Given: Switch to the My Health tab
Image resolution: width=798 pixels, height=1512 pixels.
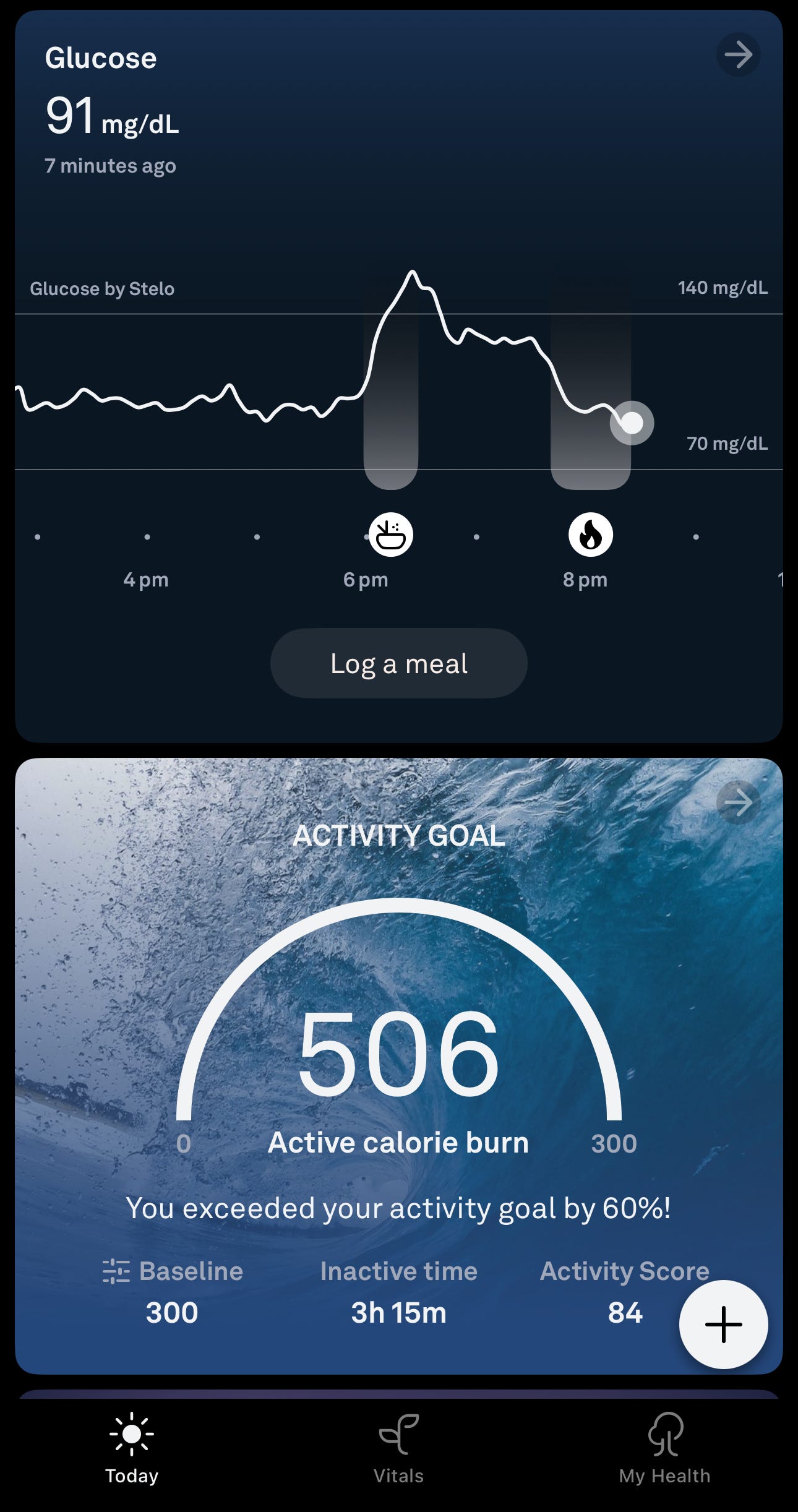Looking at the screenshot, I should 664,1449.
